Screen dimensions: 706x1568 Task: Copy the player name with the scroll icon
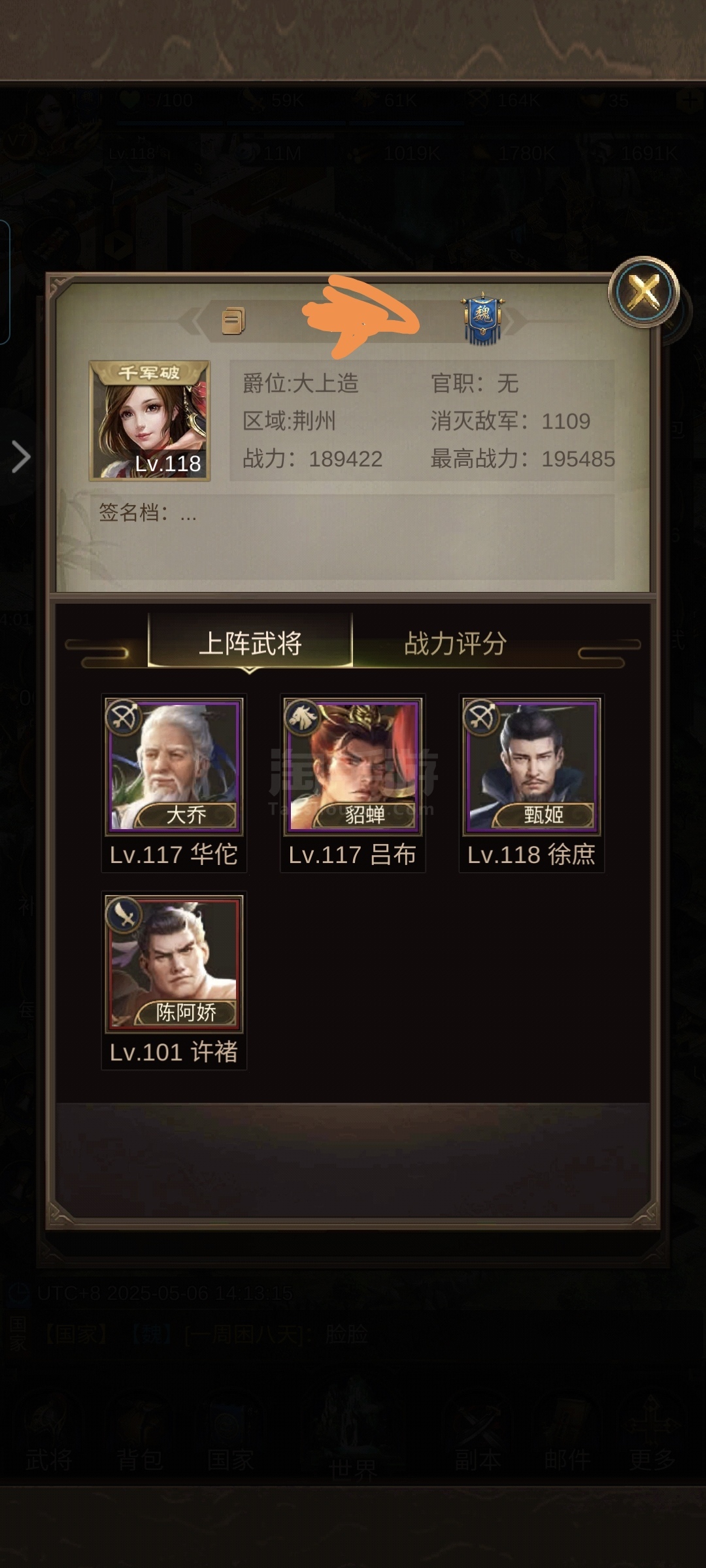(233, 321)
